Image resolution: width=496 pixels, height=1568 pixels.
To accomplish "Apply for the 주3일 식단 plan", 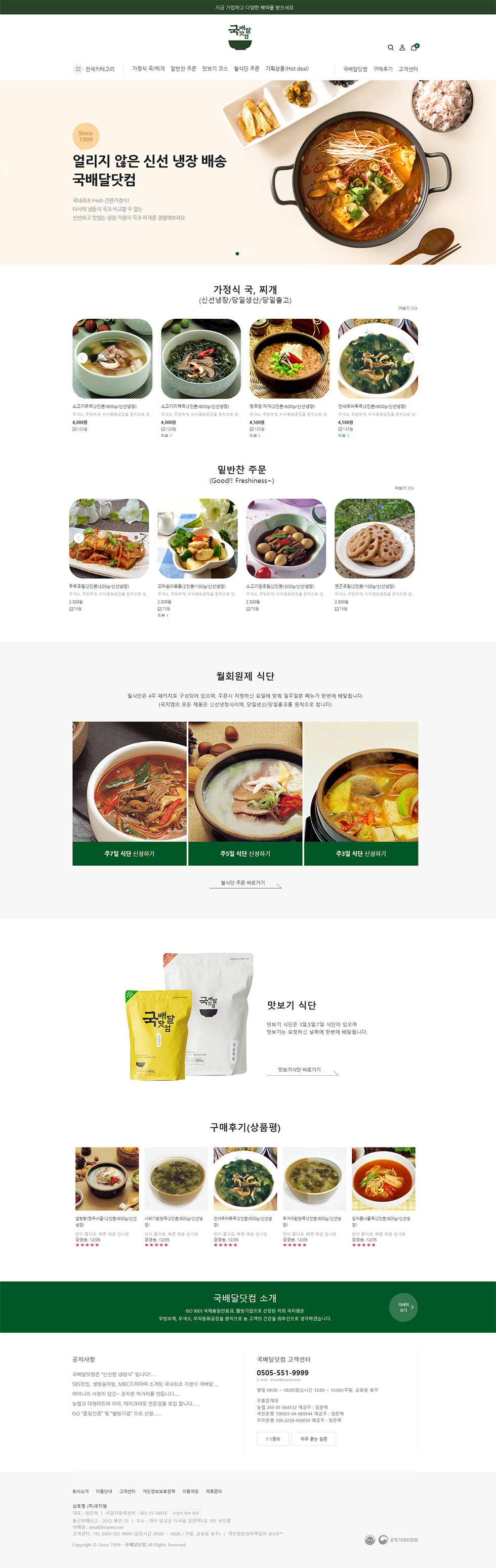I will coord(361,854).
